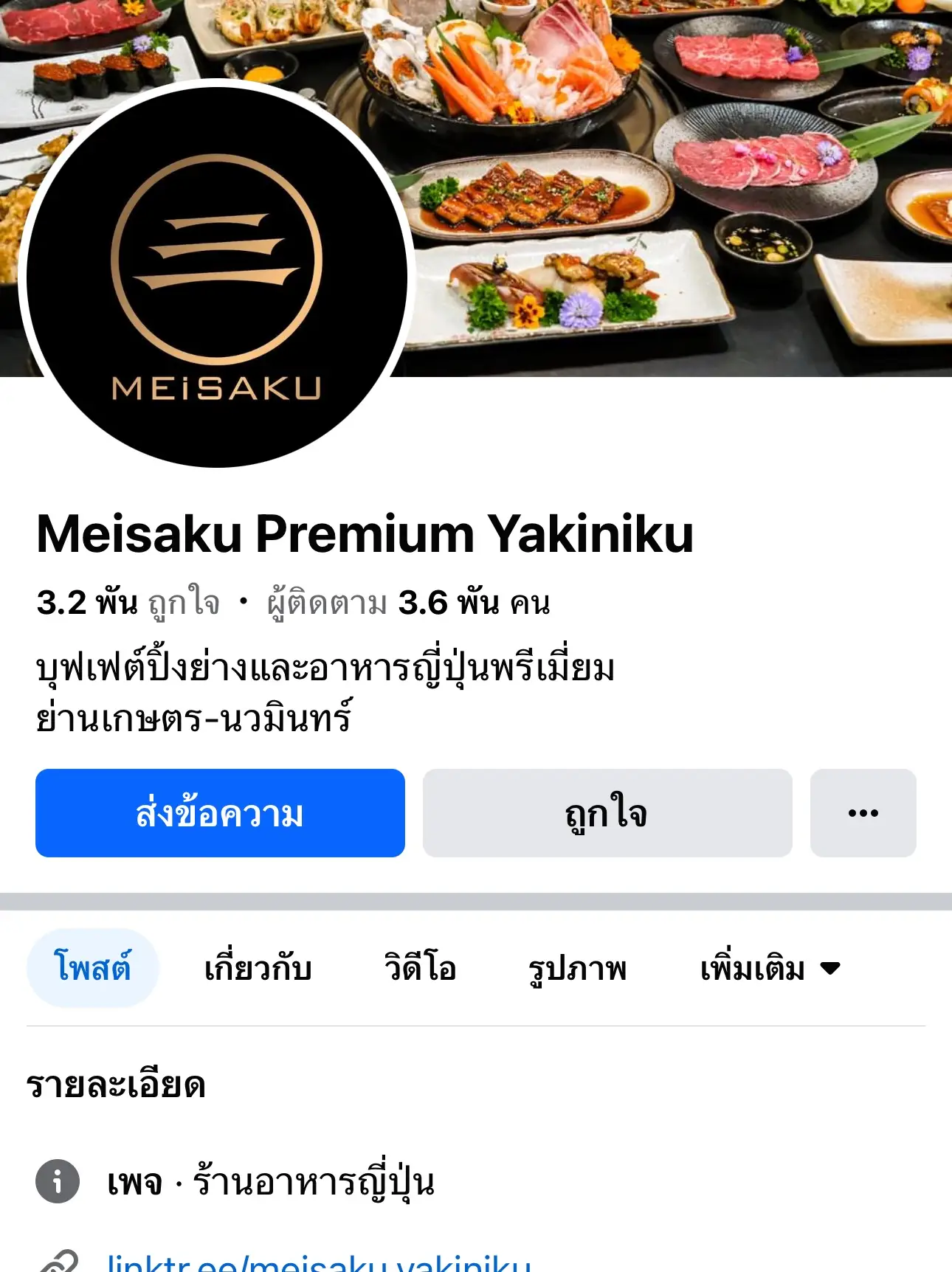The width and height of the screenshot is (952, 1272).
Task: Click the link icon beside linktr.ee URL
Action: point(58,1264)
